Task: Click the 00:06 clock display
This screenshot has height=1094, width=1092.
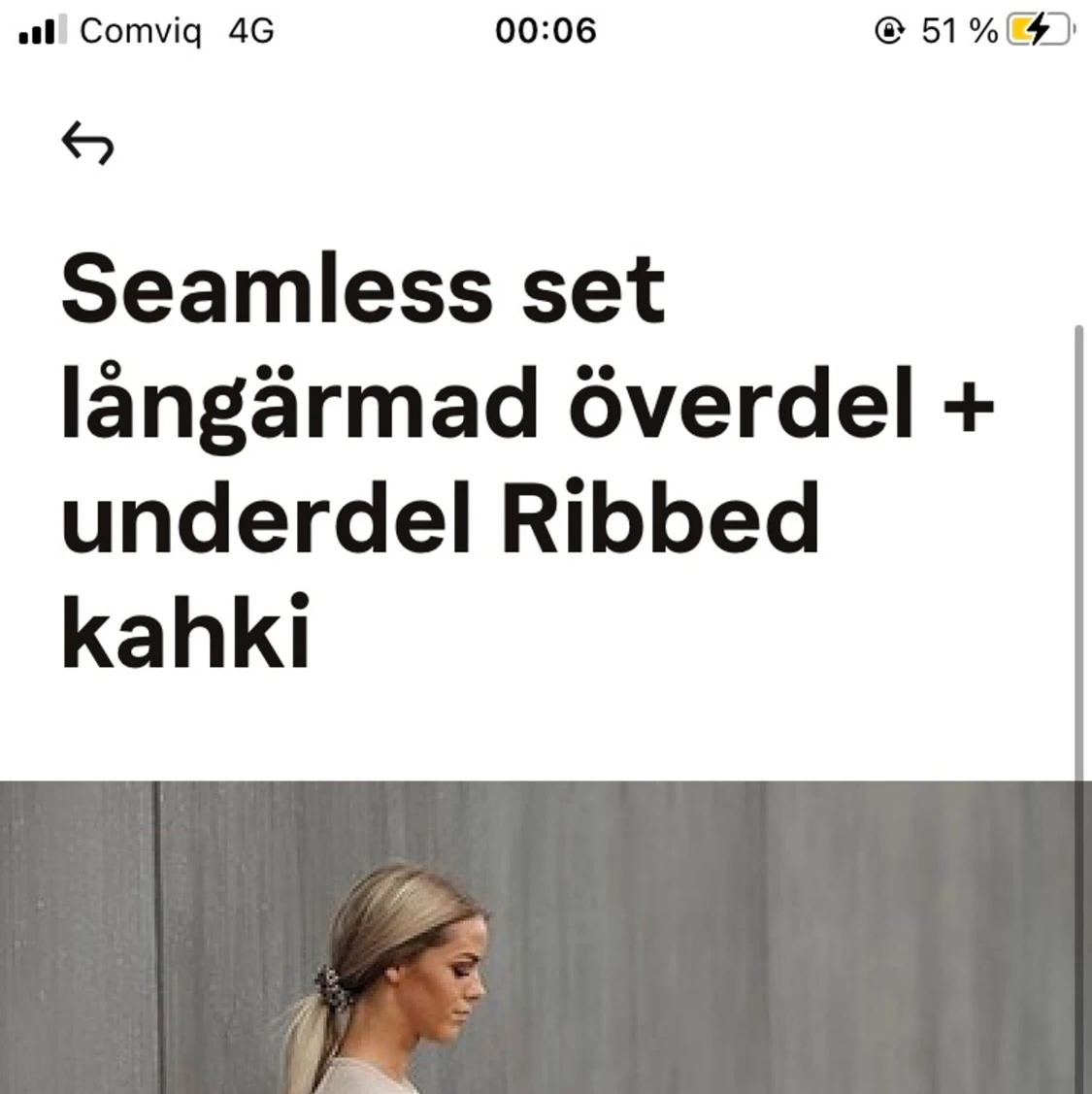Action: (546, 30)
